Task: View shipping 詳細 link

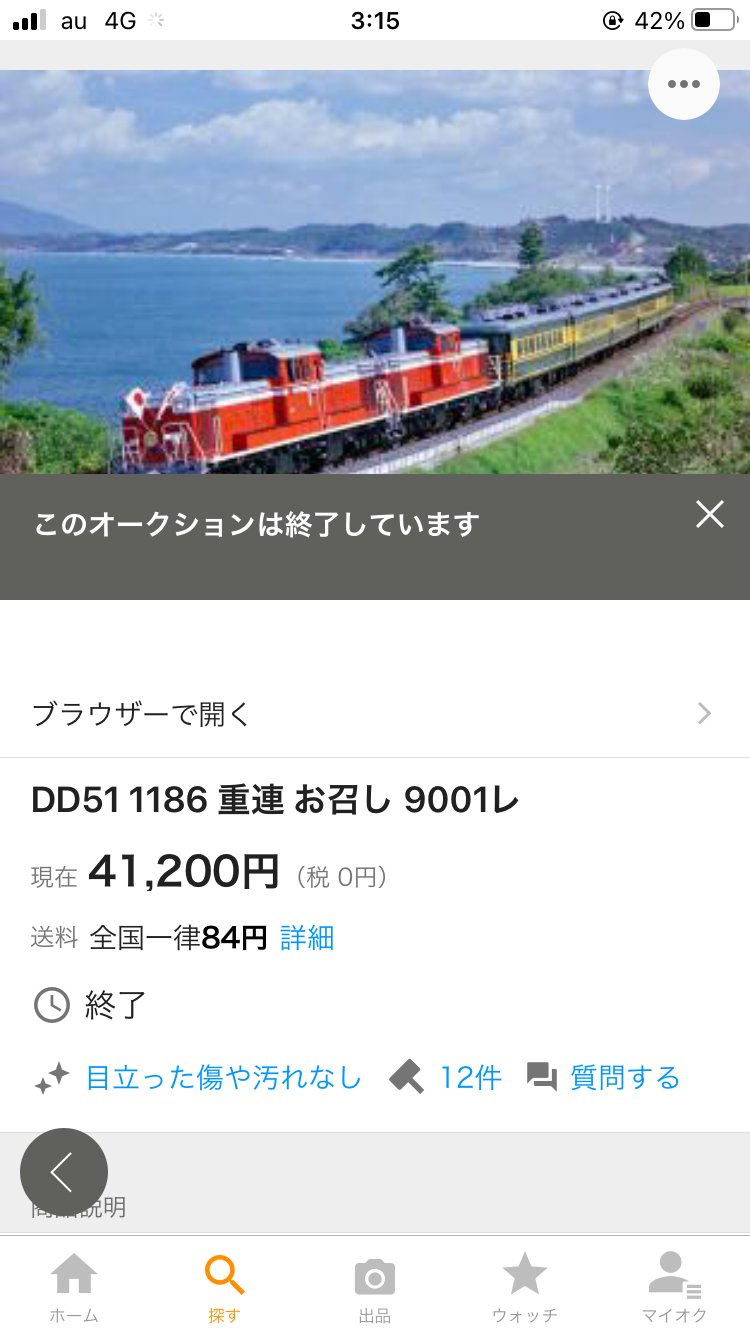Action: pyautogui.click(x=307, y=938)
